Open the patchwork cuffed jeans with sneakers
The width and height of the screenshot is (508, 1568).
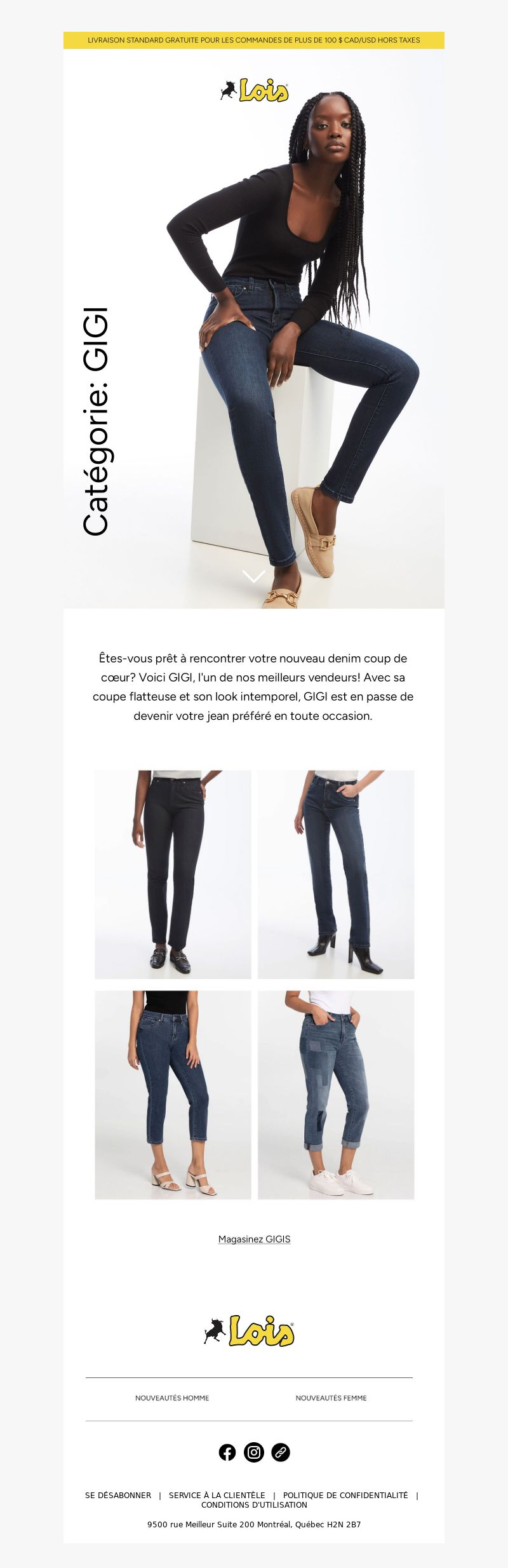click(x=336, y=1095)
